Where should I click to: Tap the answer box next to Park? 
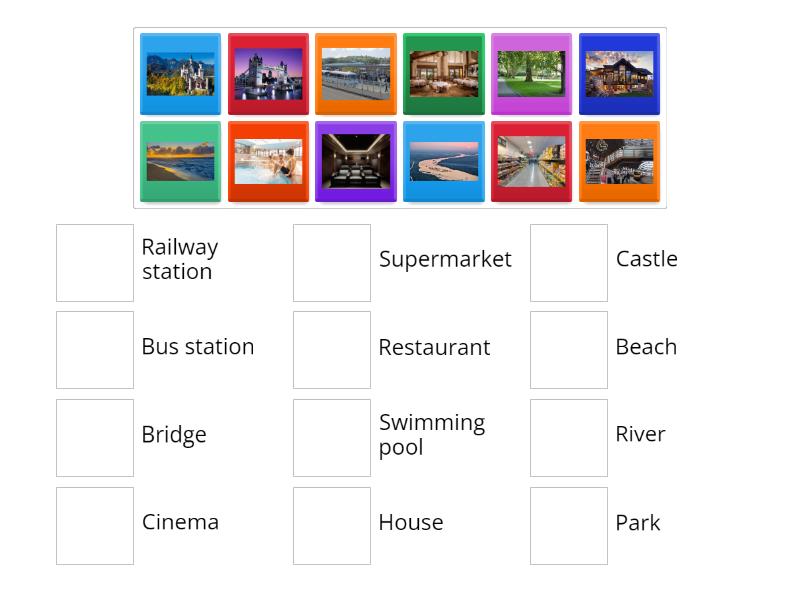(x=569, y=526)
